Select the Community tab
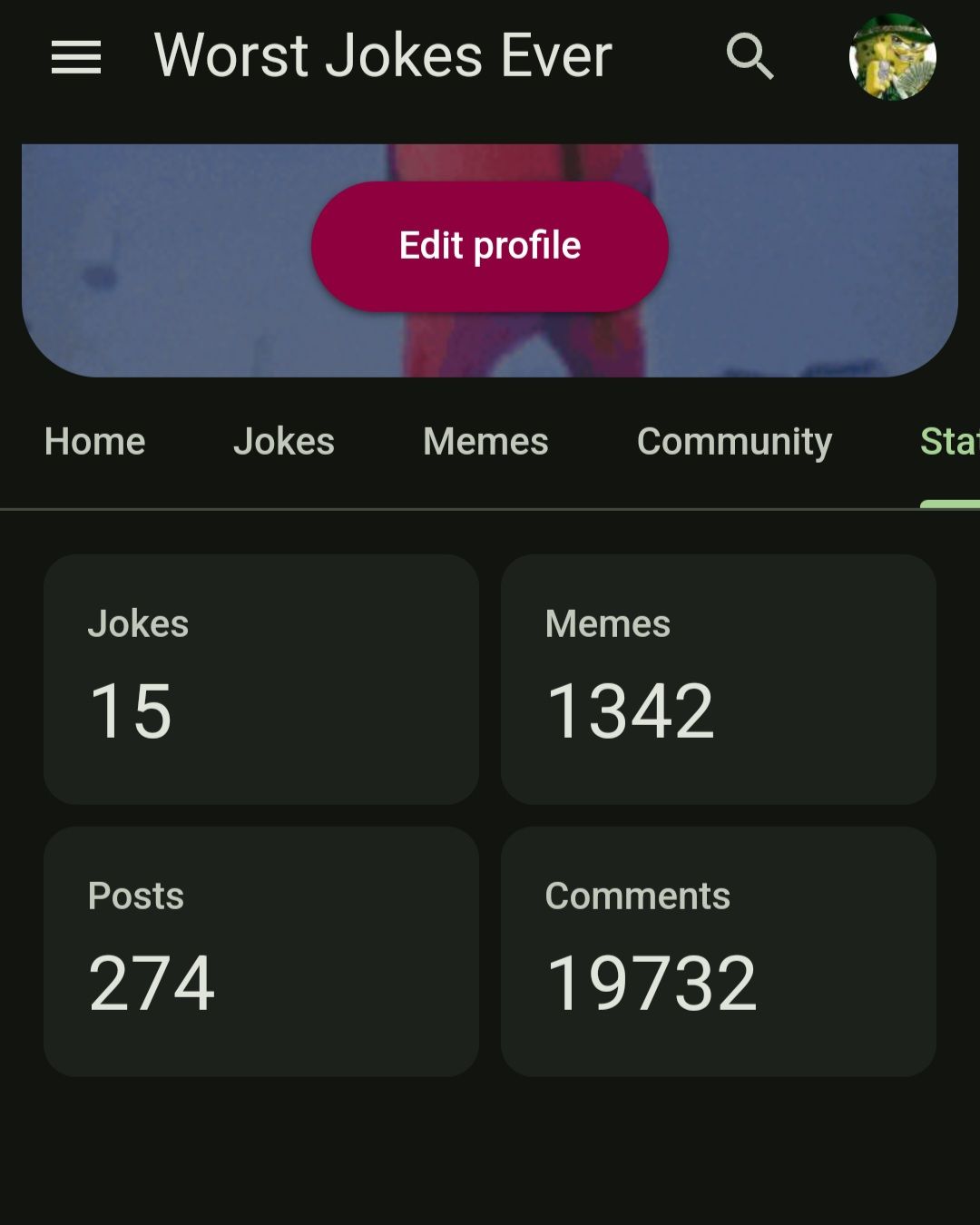Viewport: 980px width, 1225px height. pos(734,442)
